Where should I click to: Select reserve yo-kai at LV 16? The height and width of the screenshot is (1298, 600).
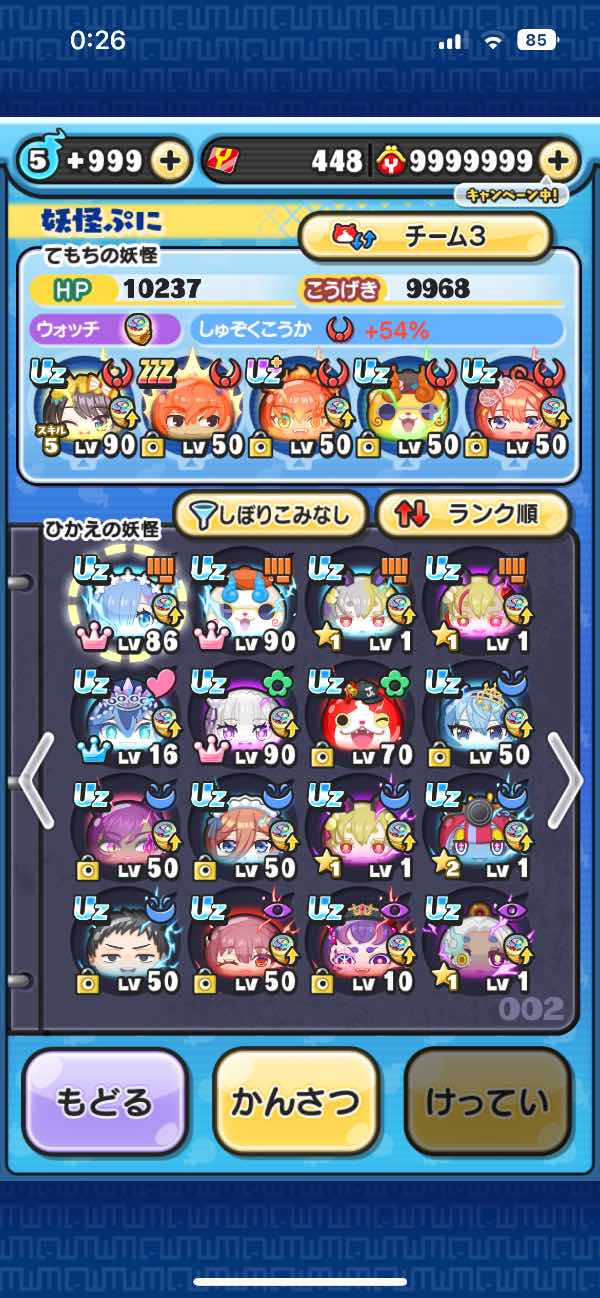coord(125,718)
